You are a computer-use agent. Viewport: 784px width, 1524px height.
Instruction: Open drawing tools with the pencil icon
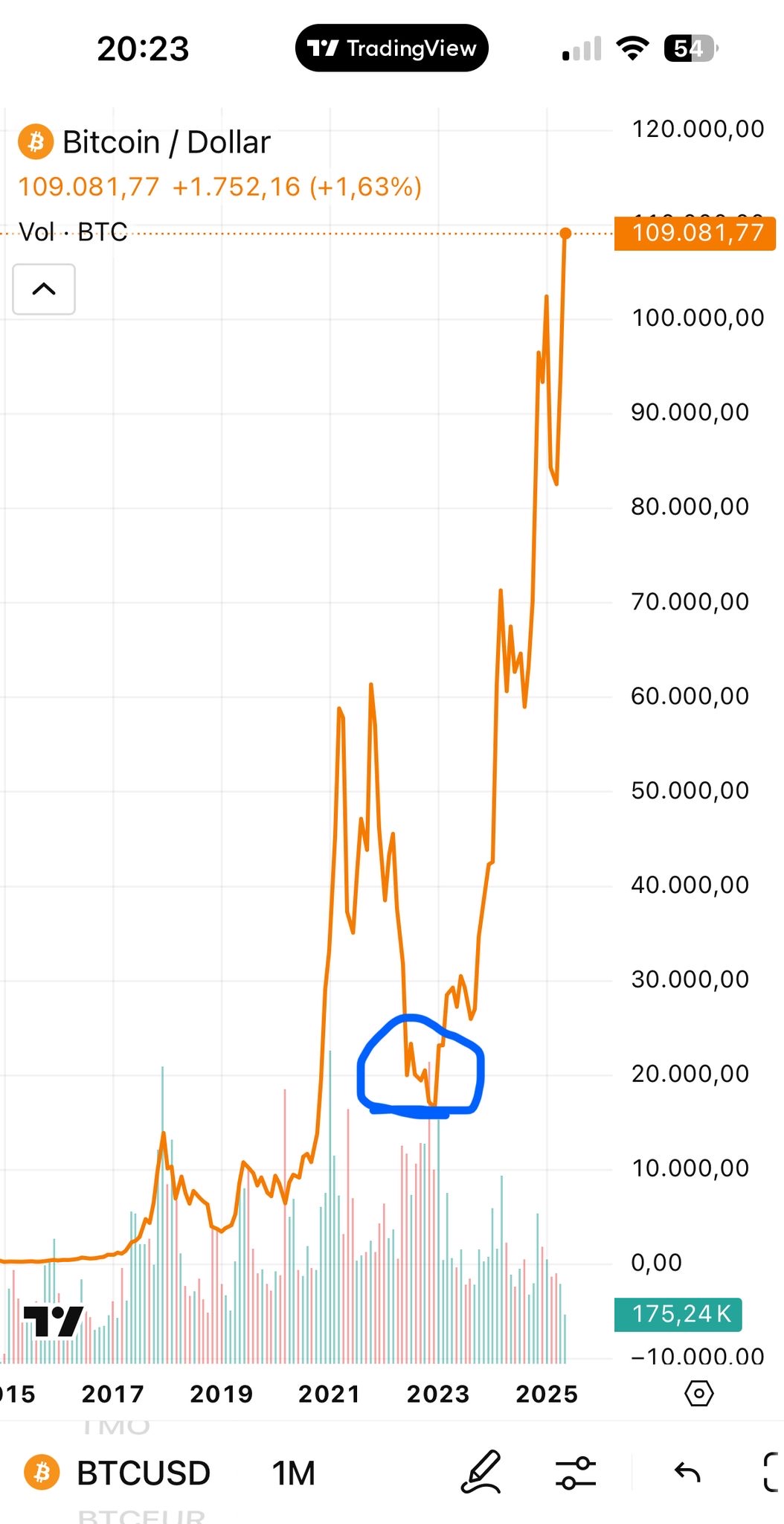(482, 1473)
